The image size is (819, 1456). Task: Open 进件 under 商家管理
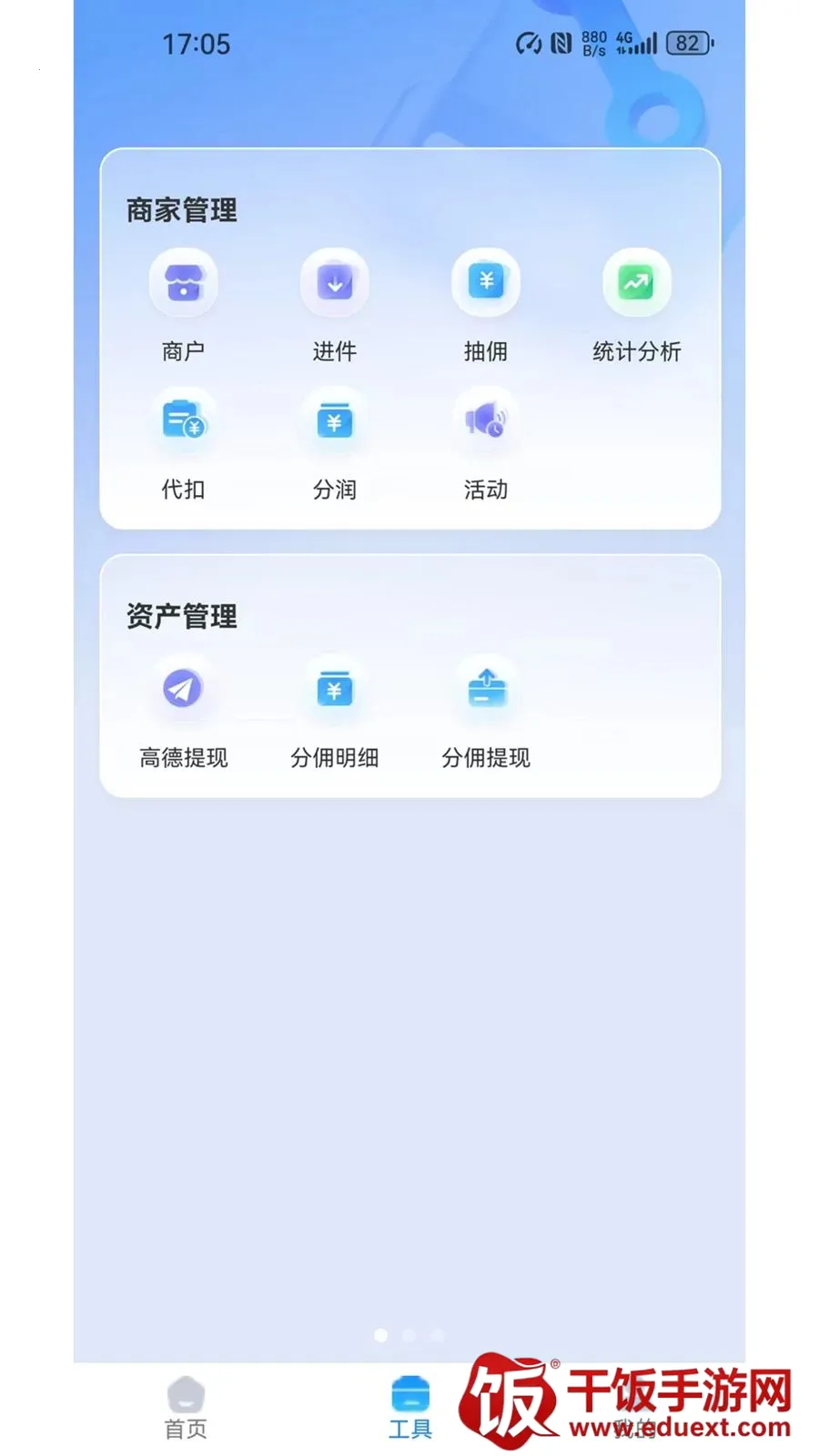coord(334,305)
